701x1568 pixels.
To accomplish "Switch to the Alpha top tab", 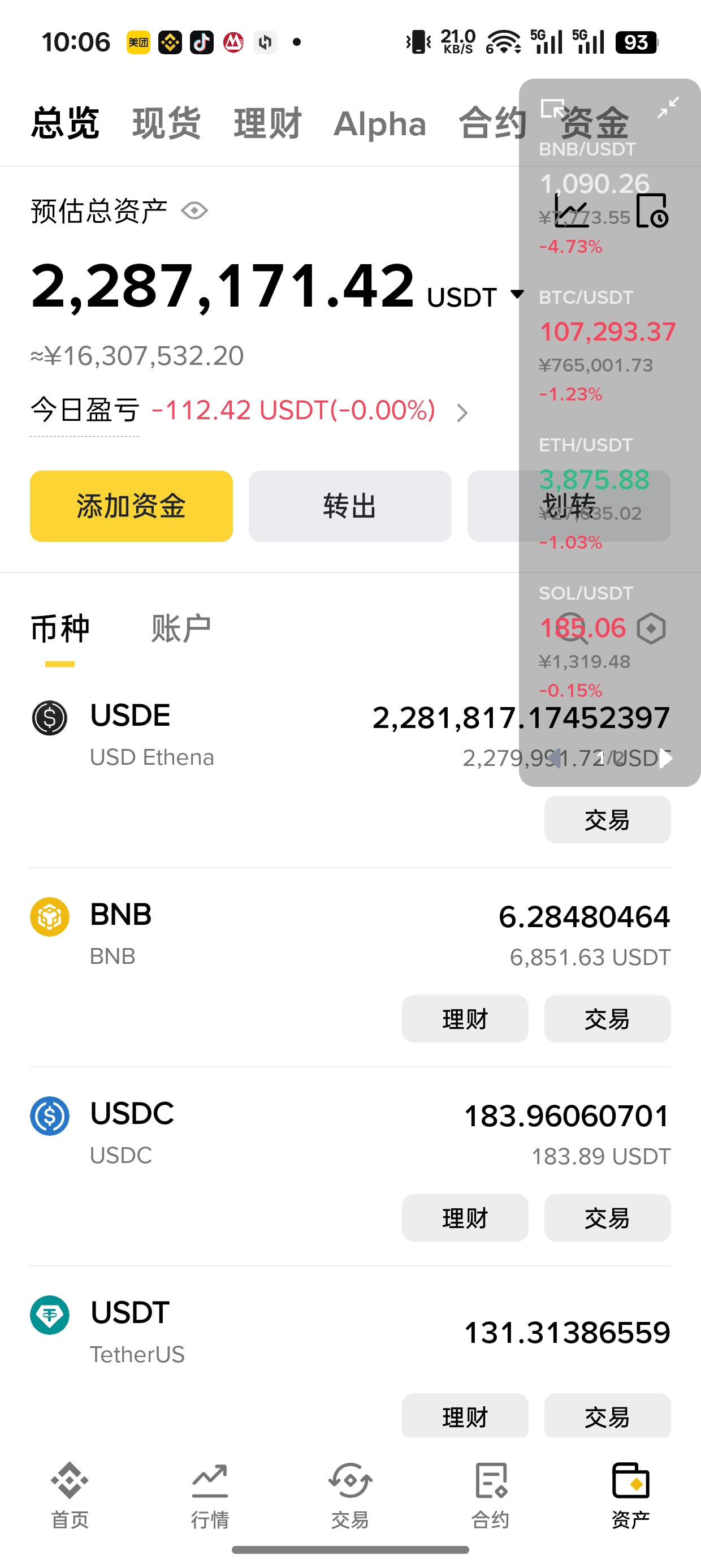I will click(380, 123).
